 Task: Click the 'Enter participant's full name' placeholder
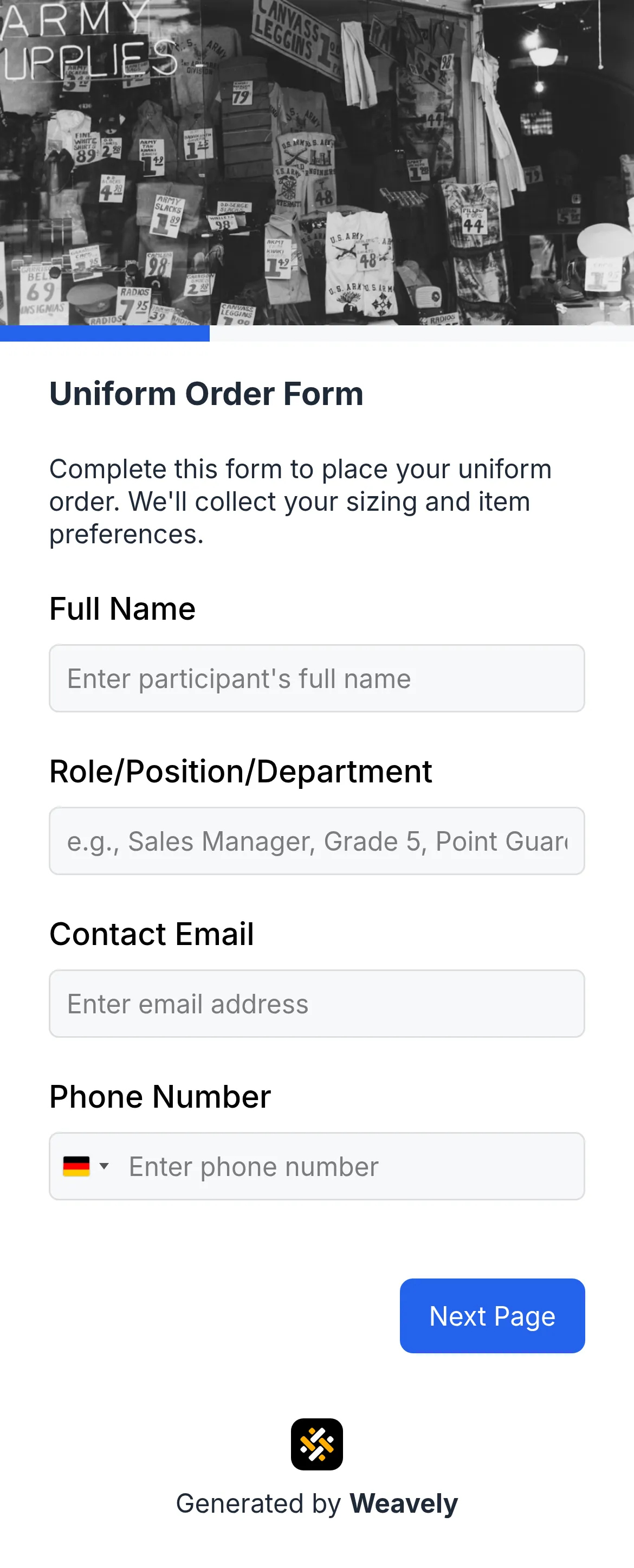[x=240, y=678]
